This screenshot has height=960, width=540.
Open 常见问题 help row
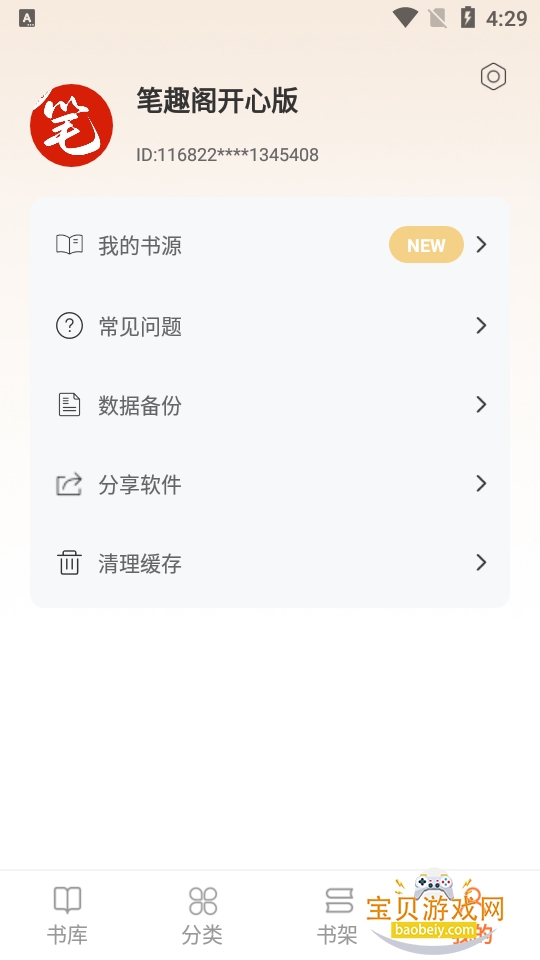click(270, 325)
